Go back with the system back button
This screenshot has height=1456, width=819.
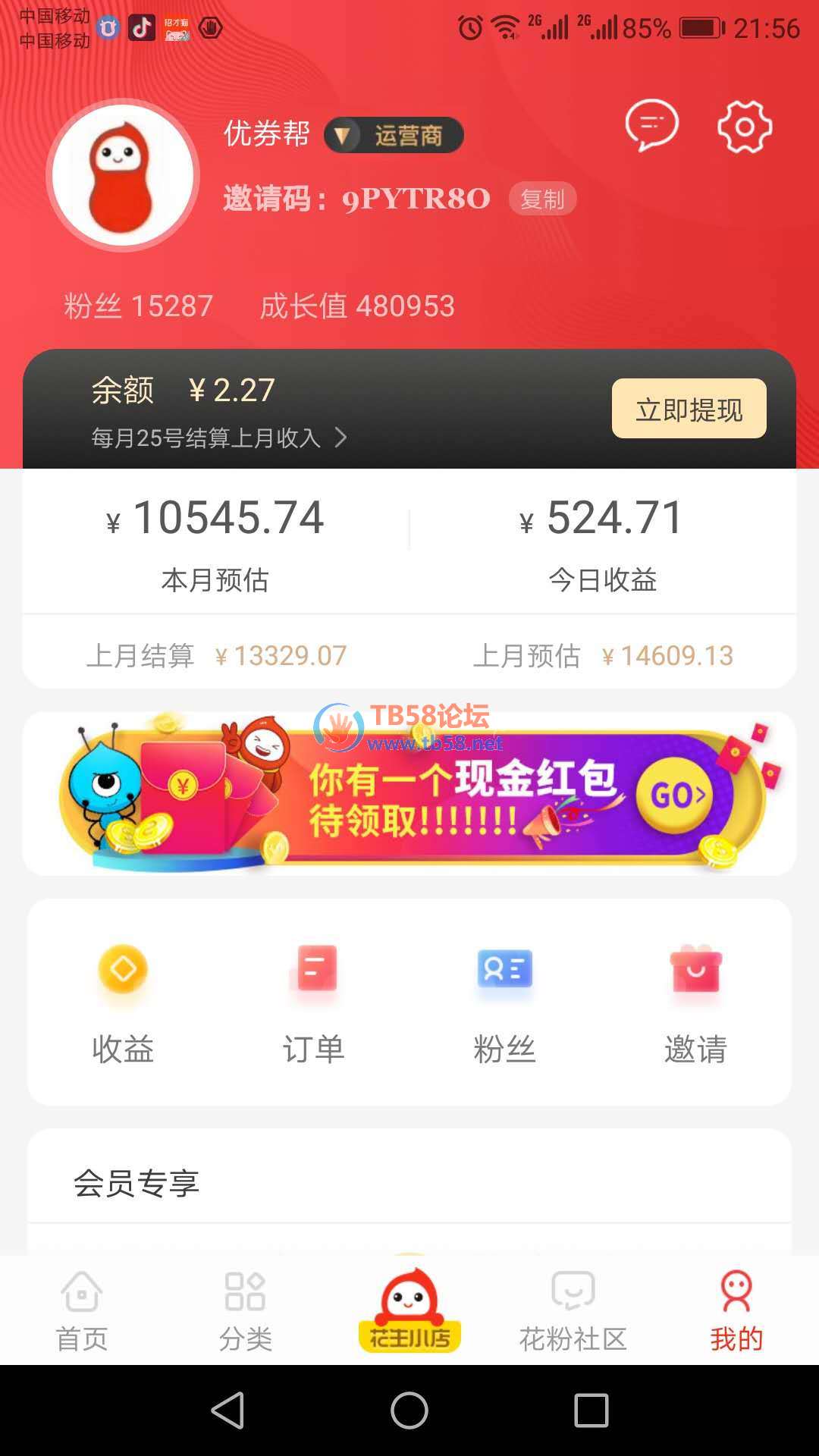point(227,1410)
